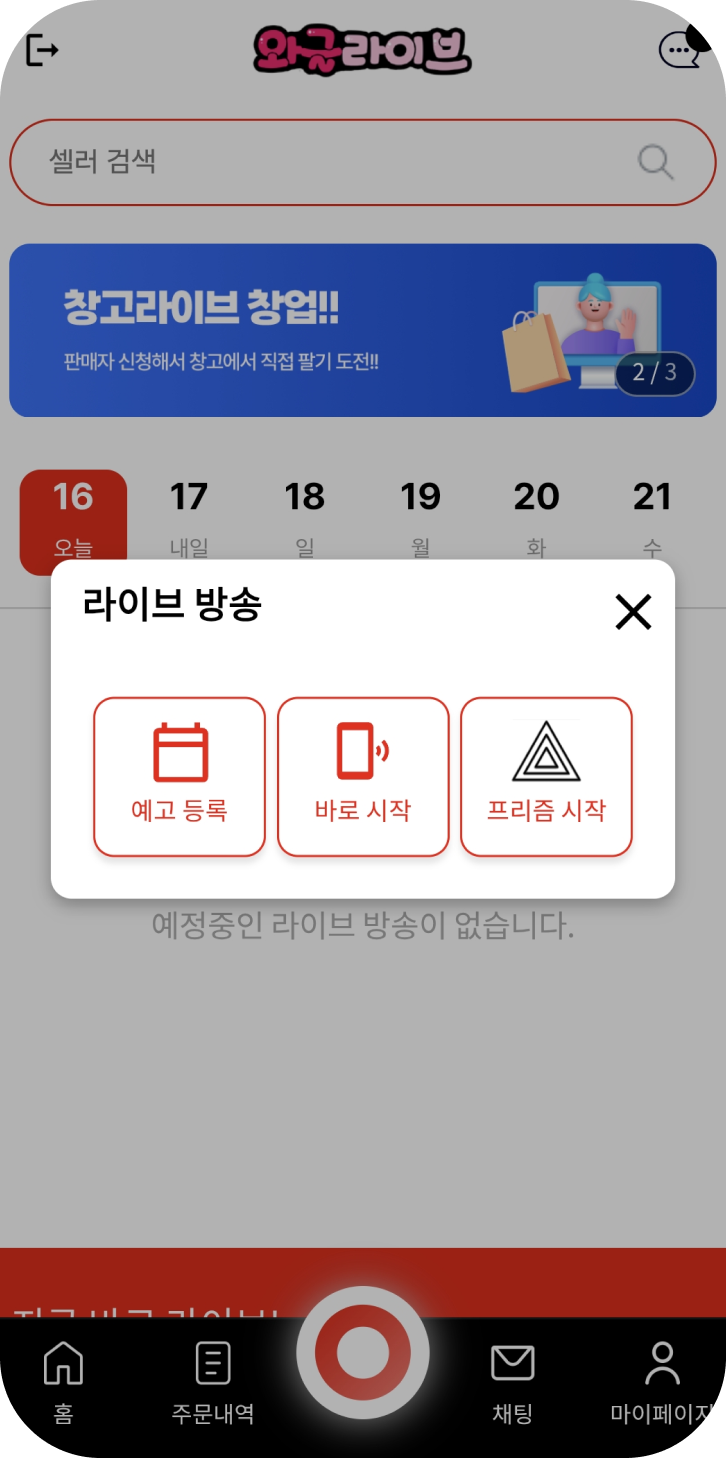This screenshot has width=726, height=1458.
Task: Open the 창고라이브 창업 banner
Action: point(363,330)
